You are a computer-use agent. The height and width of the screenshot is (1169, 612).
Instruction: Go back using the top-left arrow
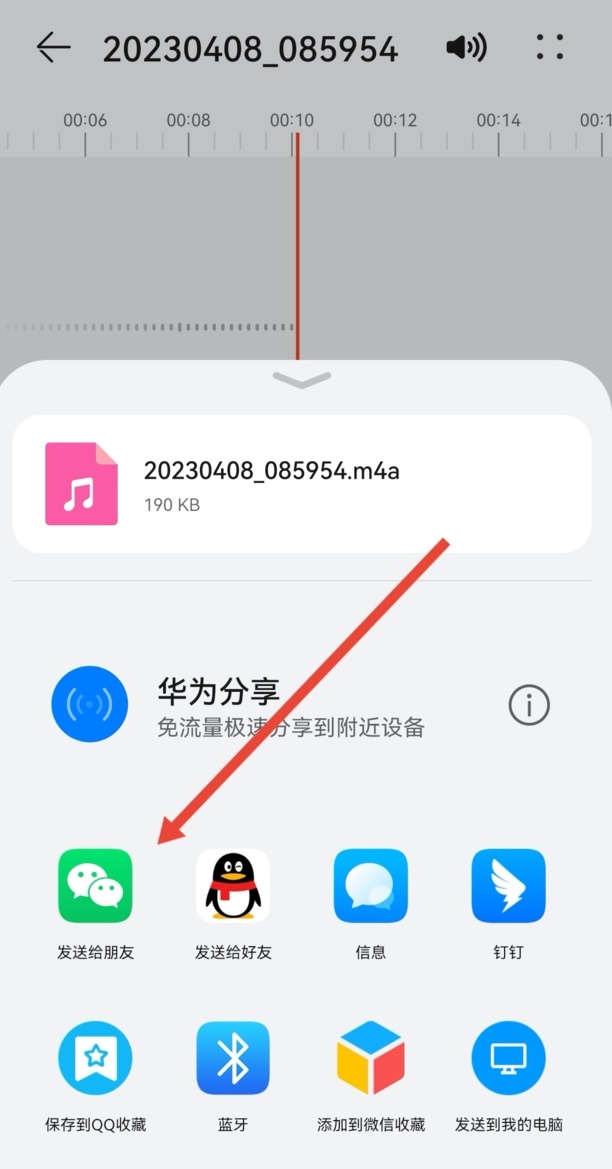[53, 48]
